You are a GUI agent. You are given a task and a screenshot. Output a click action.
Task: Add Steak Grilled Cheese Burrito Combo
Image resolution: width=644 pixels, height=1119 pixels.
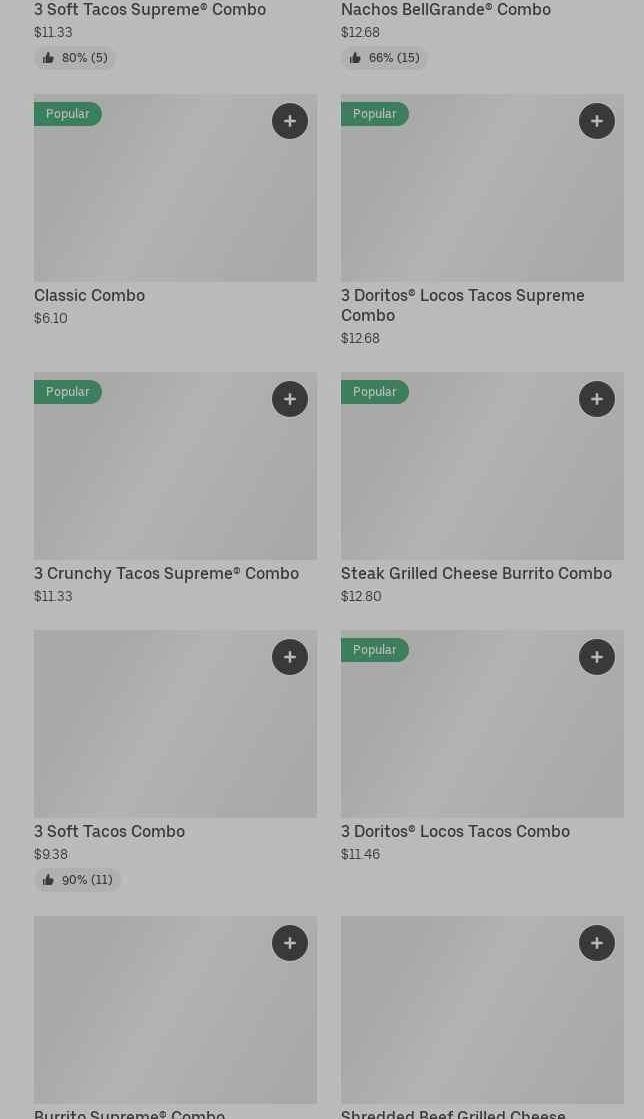(597, 400)
